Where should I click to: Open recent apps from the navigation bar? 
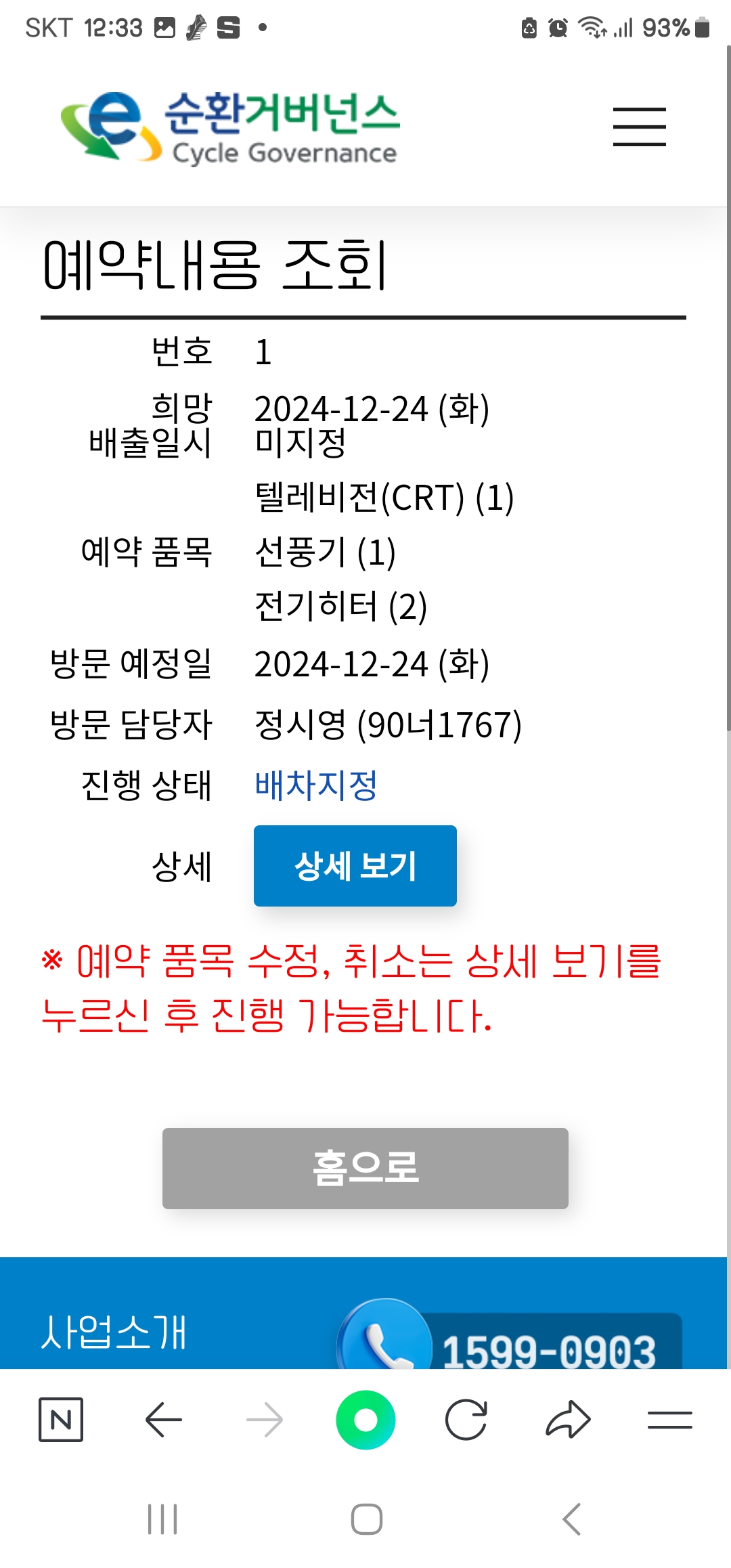pos(162,1519)
